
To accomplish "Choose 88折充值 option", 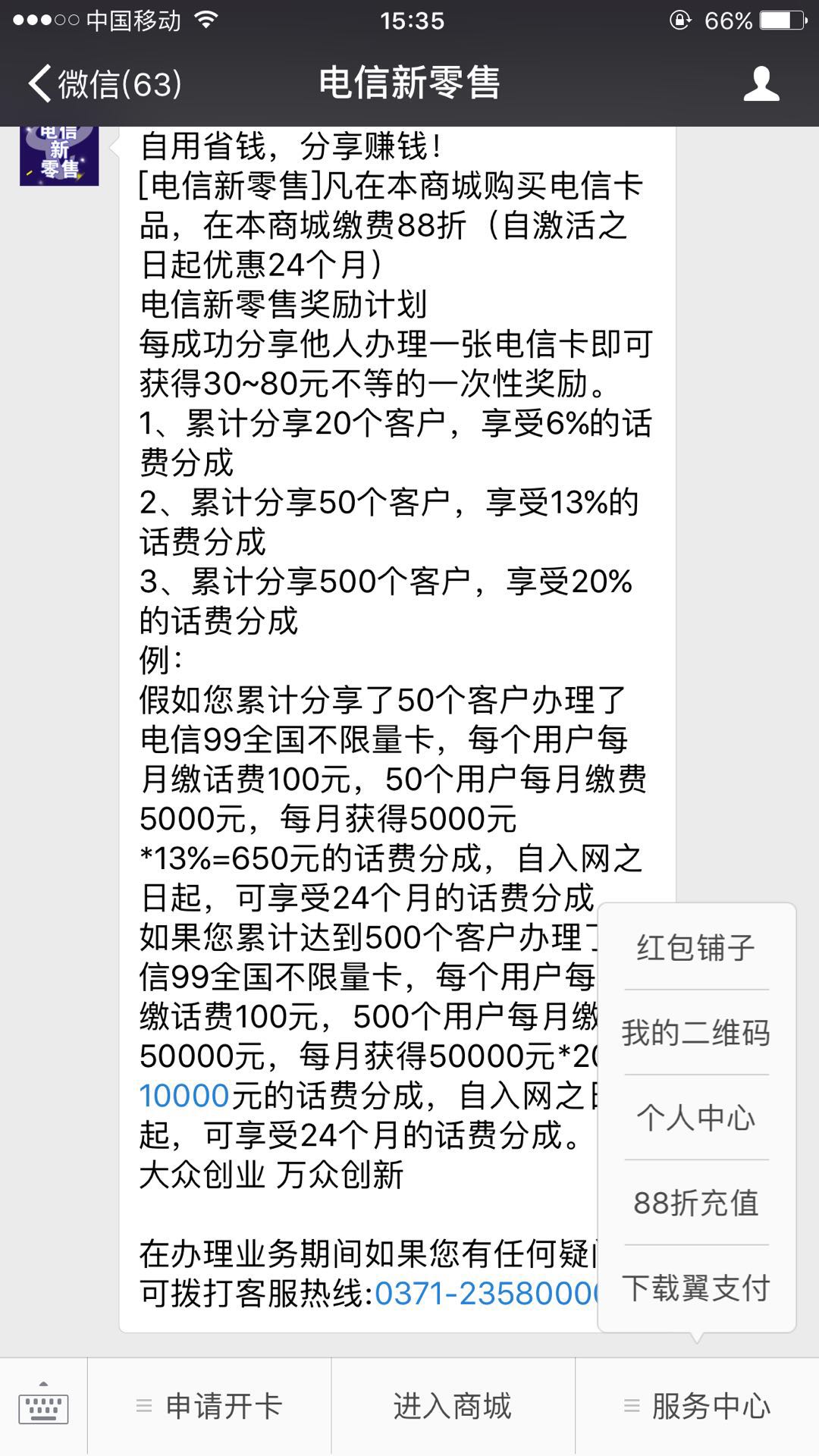I will tap(696, 1203).
